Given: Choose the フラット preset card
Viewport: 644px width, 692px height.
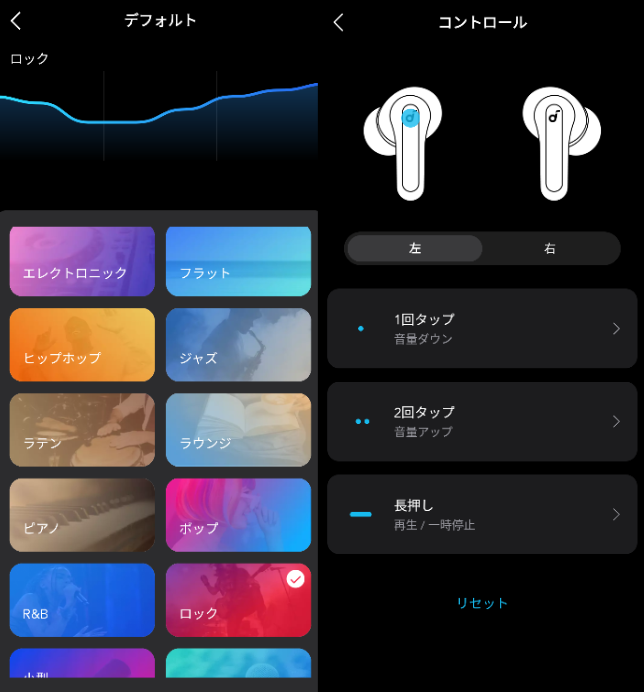Looking at the screenshot, I should coord(238,261).
